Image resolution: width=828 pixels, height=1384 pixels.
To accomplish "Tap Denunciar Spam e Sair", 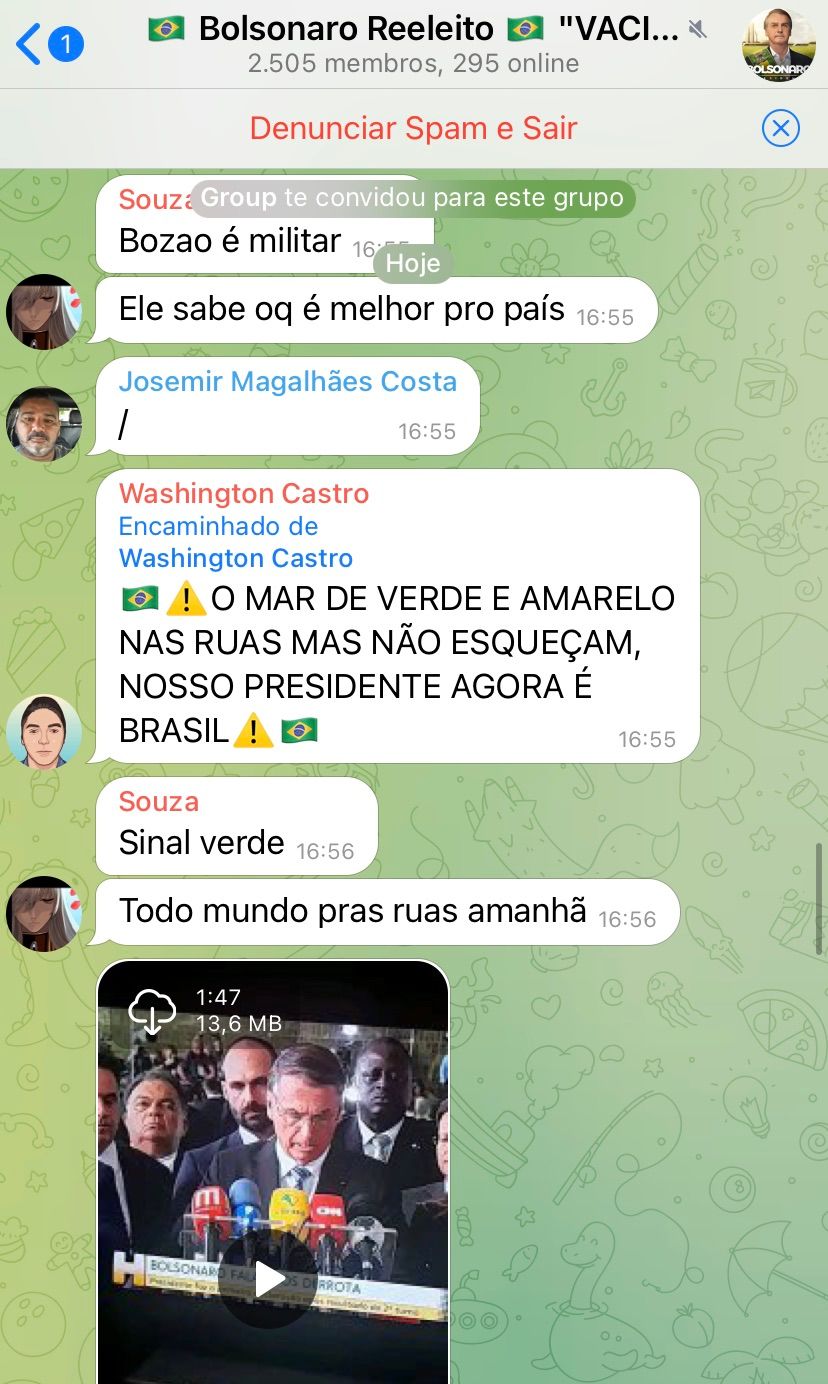I will click(x=413, y=128).
